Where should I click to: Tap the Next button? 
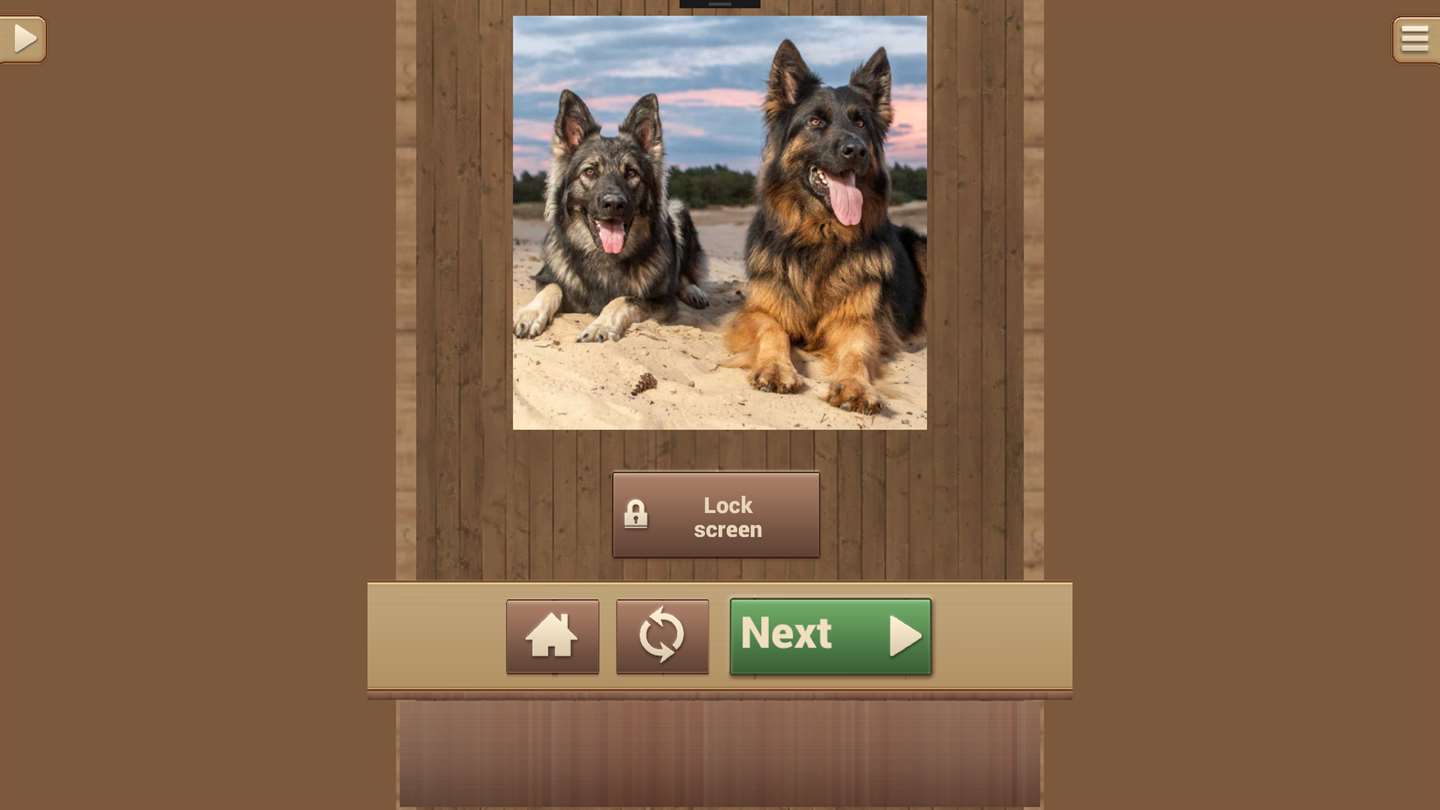click(830, 636)
